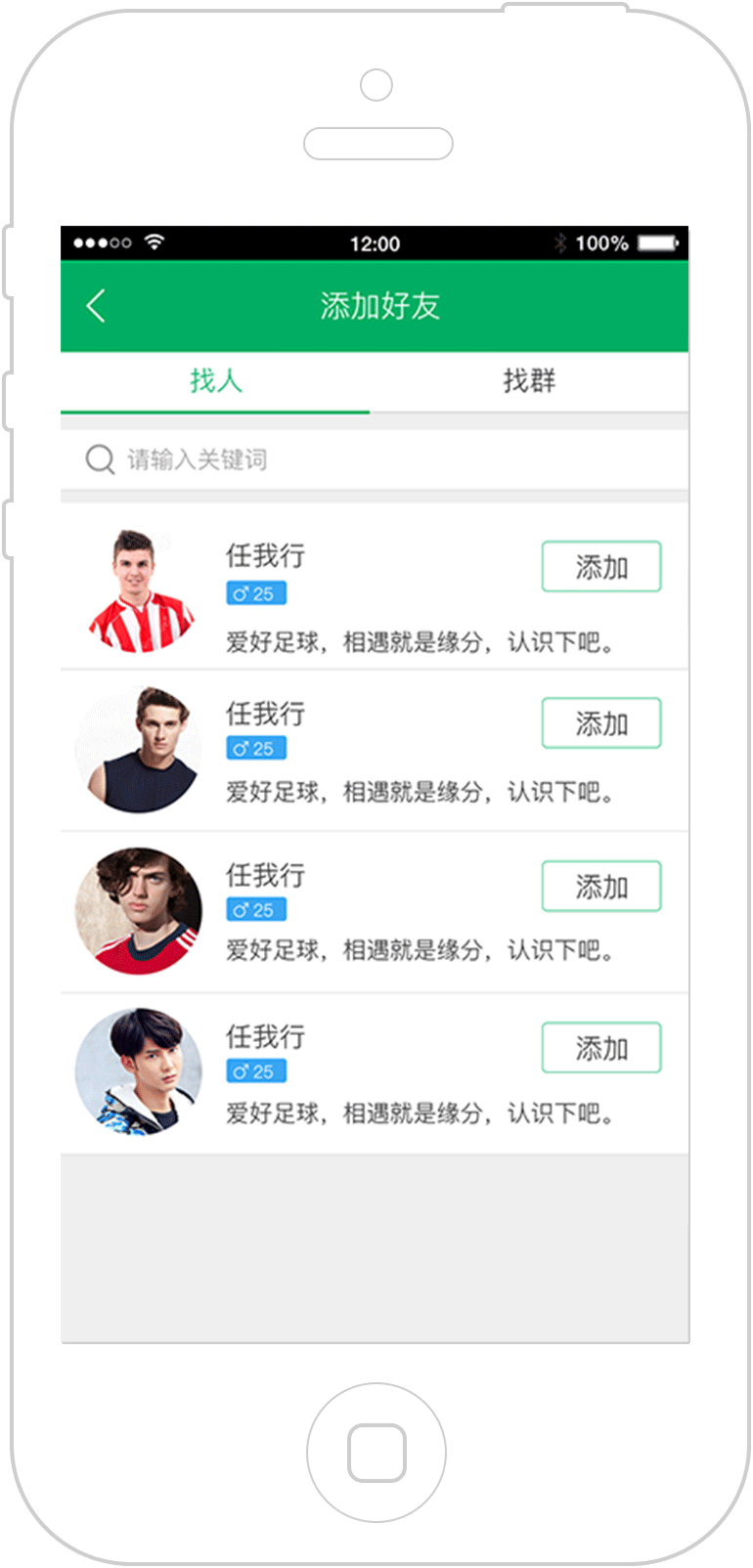Open profile of red striped jersey user

[139, 590]
